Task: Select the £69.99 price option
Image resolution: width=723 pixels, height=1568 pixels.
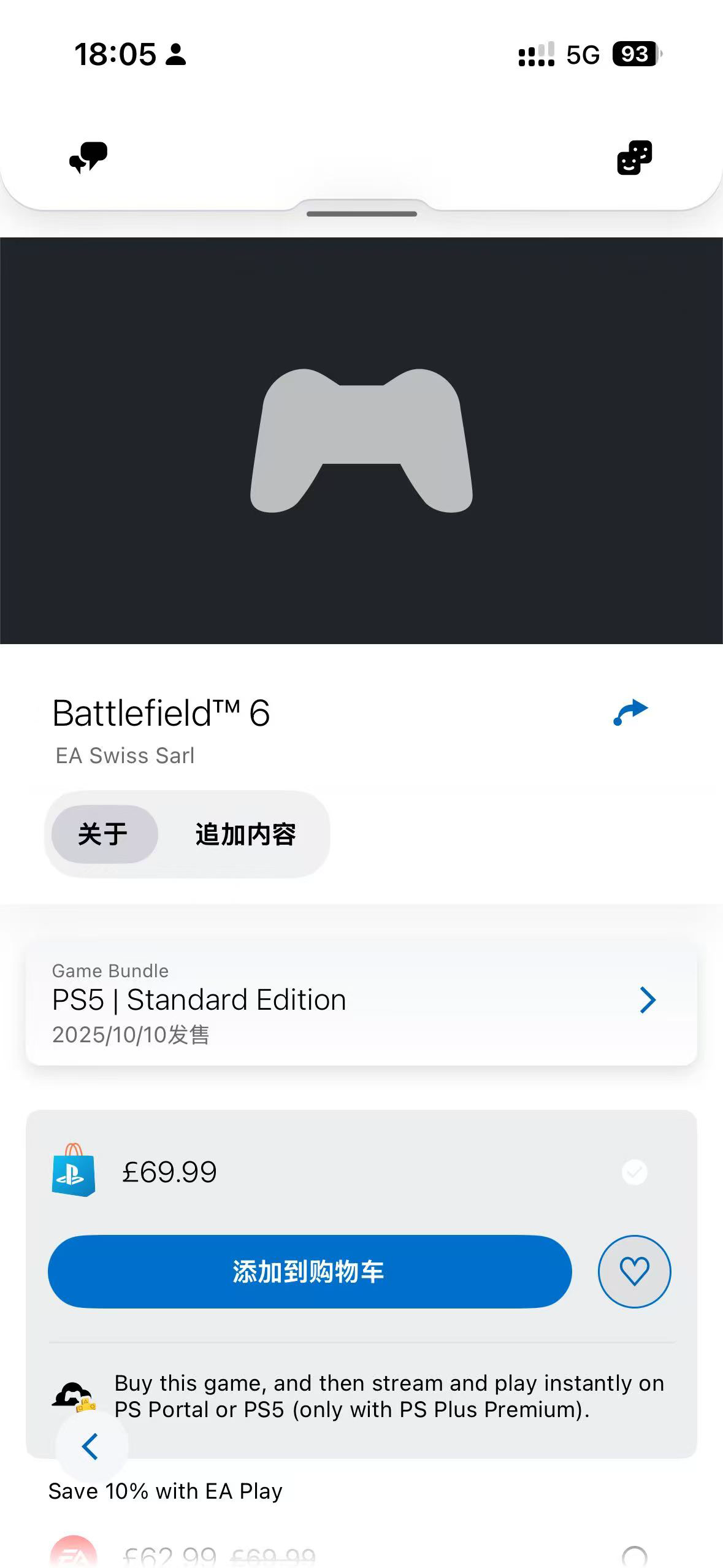Action: click(634, 1172)
